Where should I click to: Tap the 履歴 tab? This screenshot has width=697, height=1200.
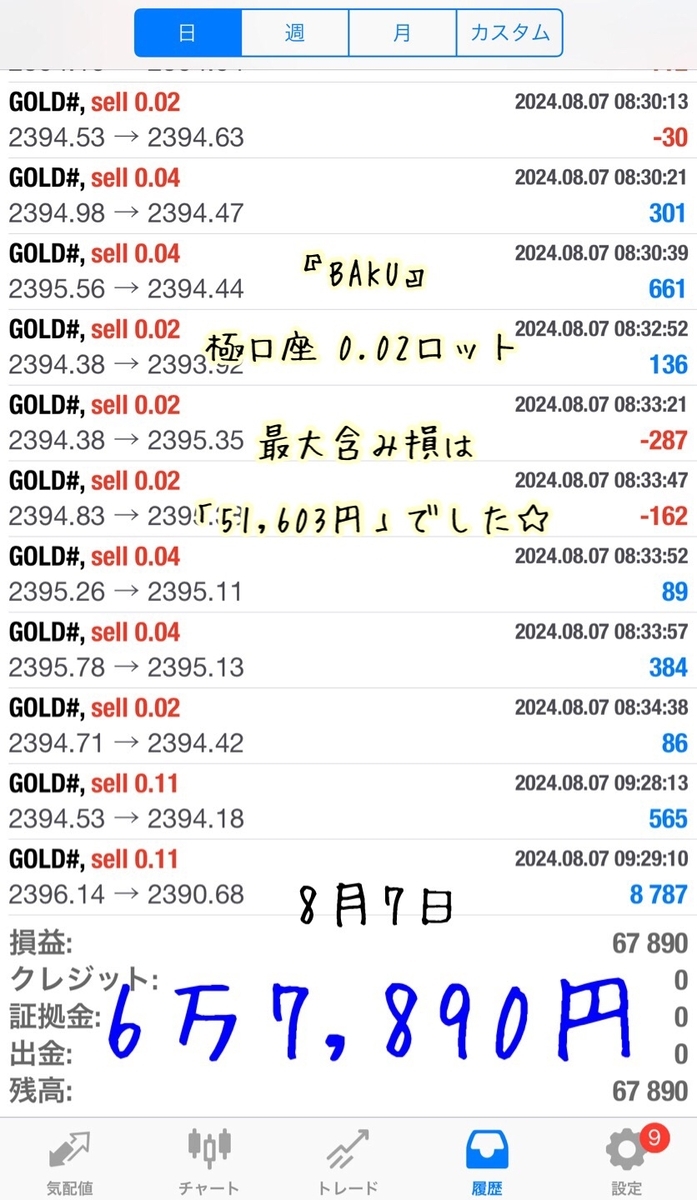pos(487,1160)
